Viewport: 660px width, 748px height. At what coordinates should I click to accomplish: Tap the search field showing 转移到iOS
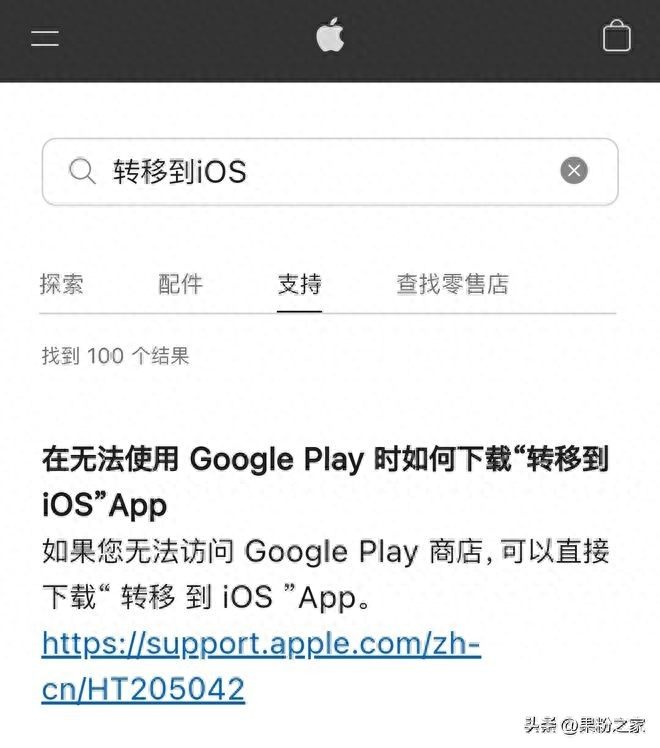click(x=300, y=171)
